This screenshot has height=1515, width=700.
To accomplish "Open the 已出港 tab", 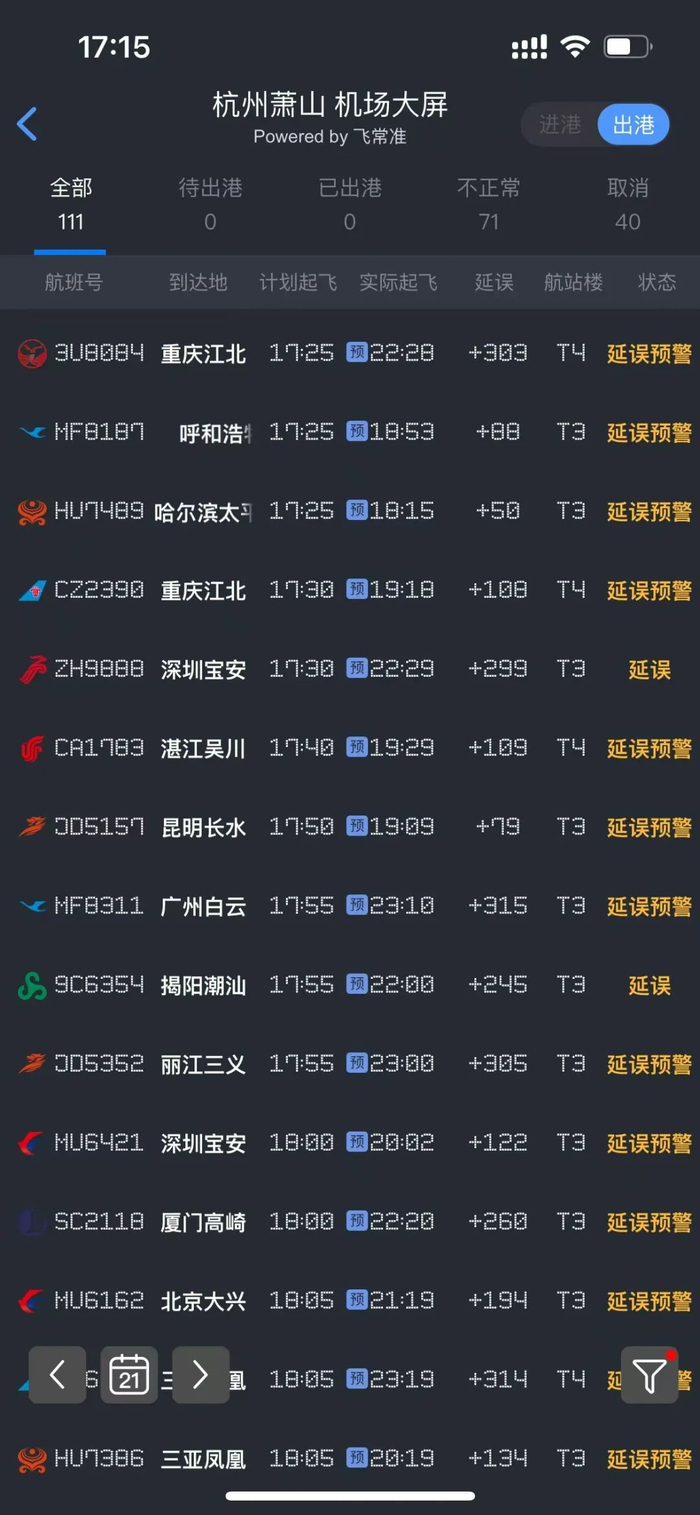I will pos(349,204).
